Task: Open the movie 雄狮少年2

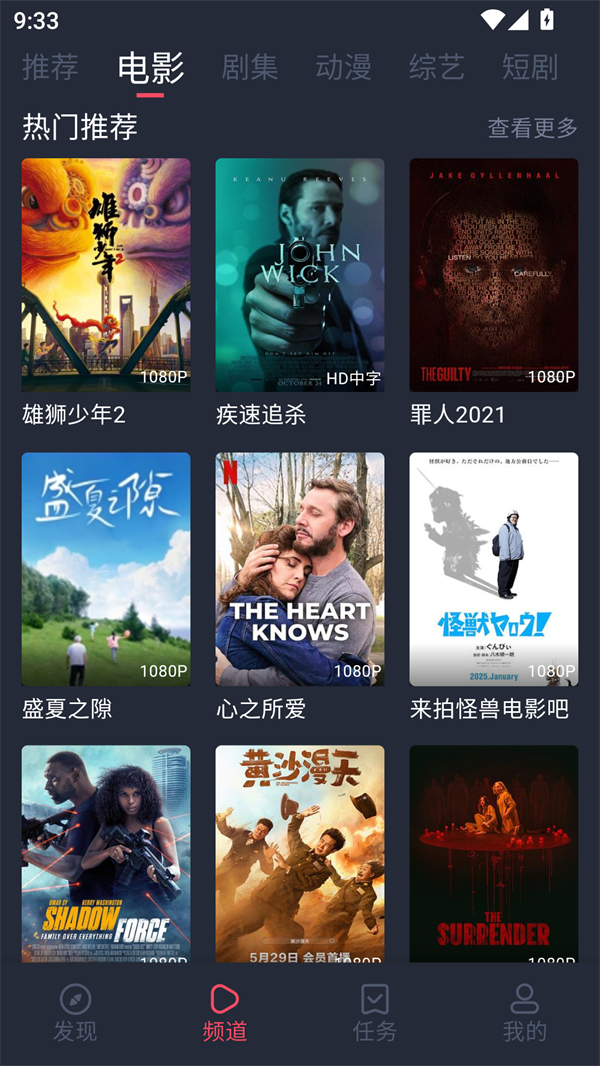Action: click(x=106, y=275)
